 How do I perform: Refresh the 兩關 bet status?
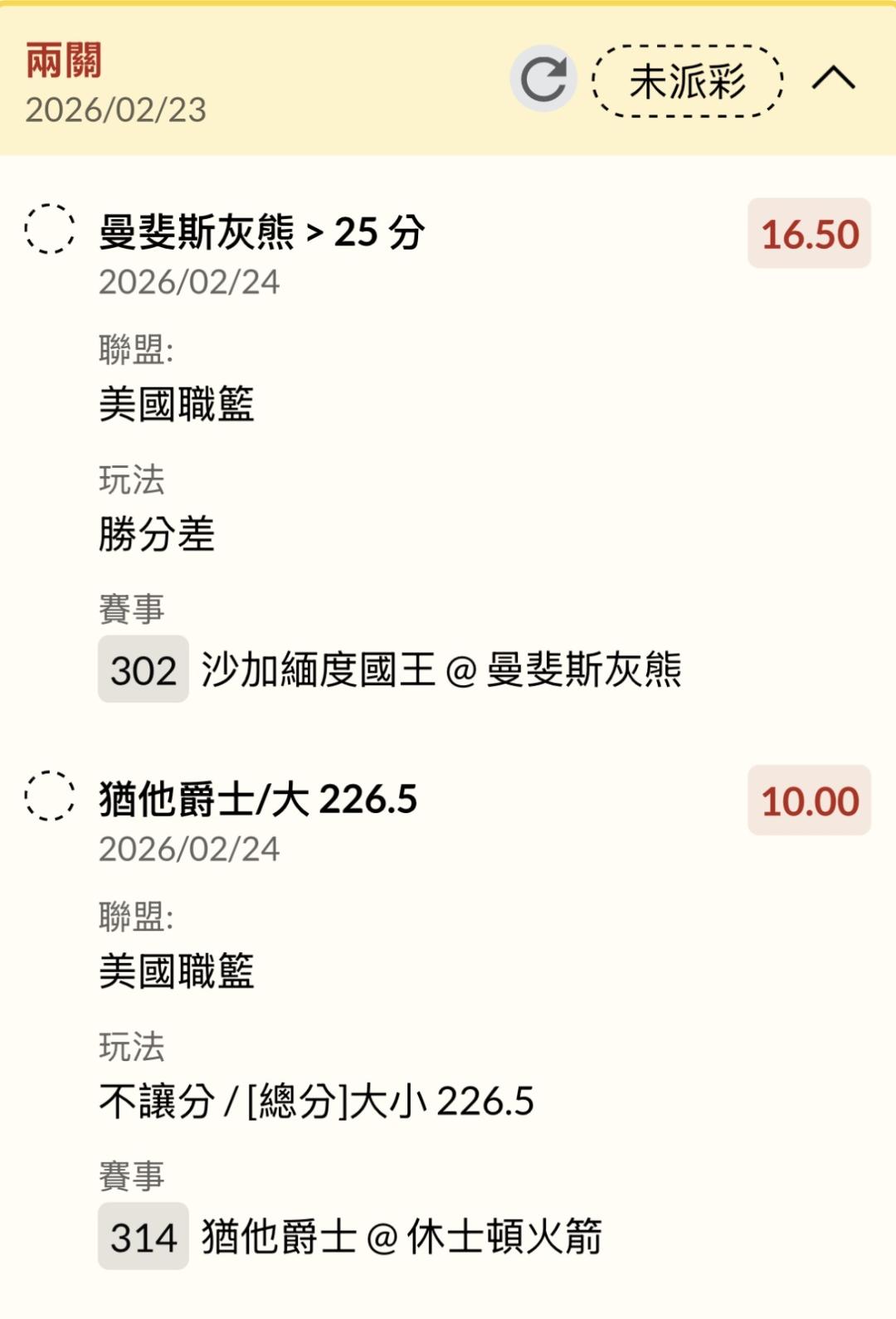[543, 79]
